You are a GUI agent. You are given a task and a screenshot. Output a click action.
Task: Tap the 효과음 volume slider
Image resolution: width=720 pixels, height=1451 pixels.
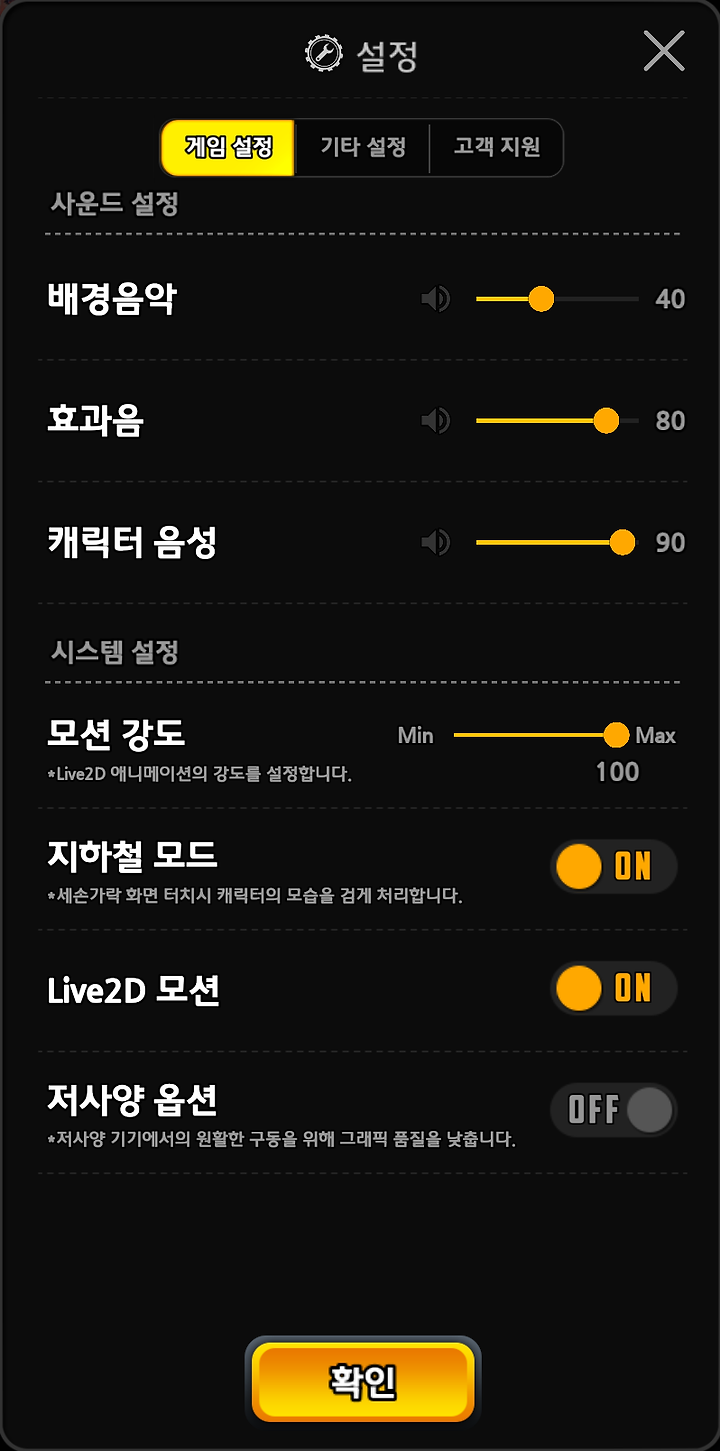coord(557,421)
